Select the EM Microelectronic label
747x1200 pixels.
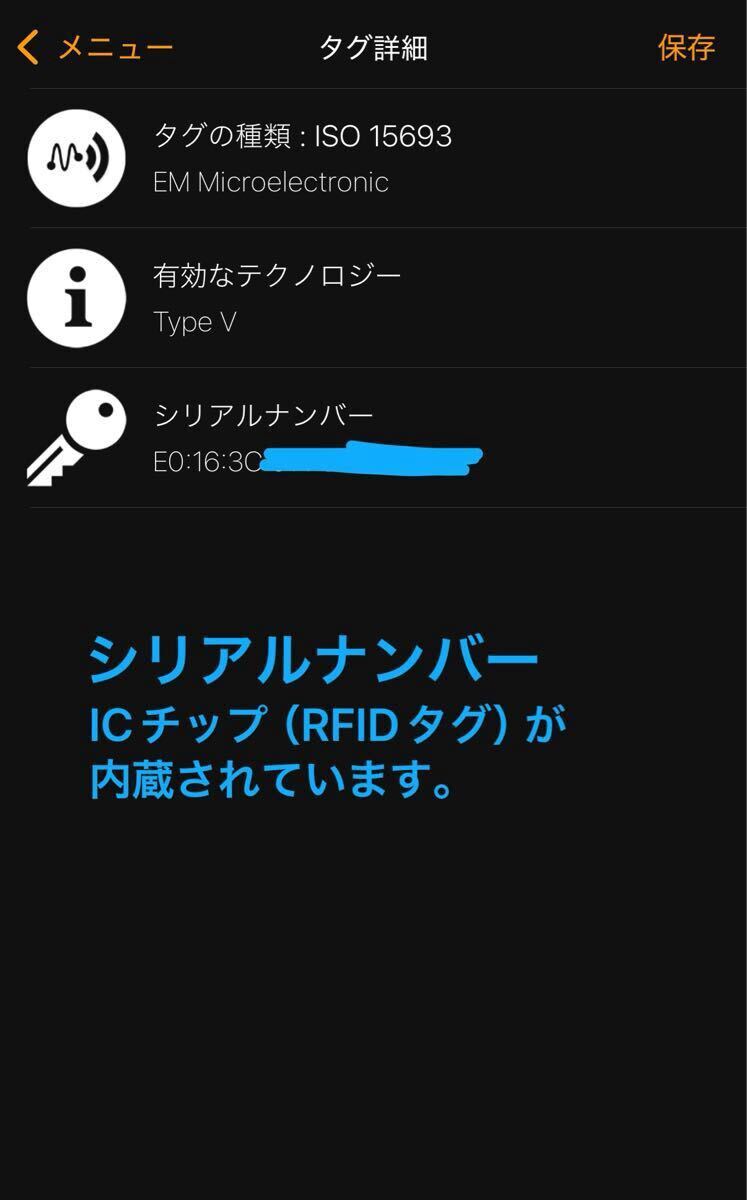pos(270,182)
